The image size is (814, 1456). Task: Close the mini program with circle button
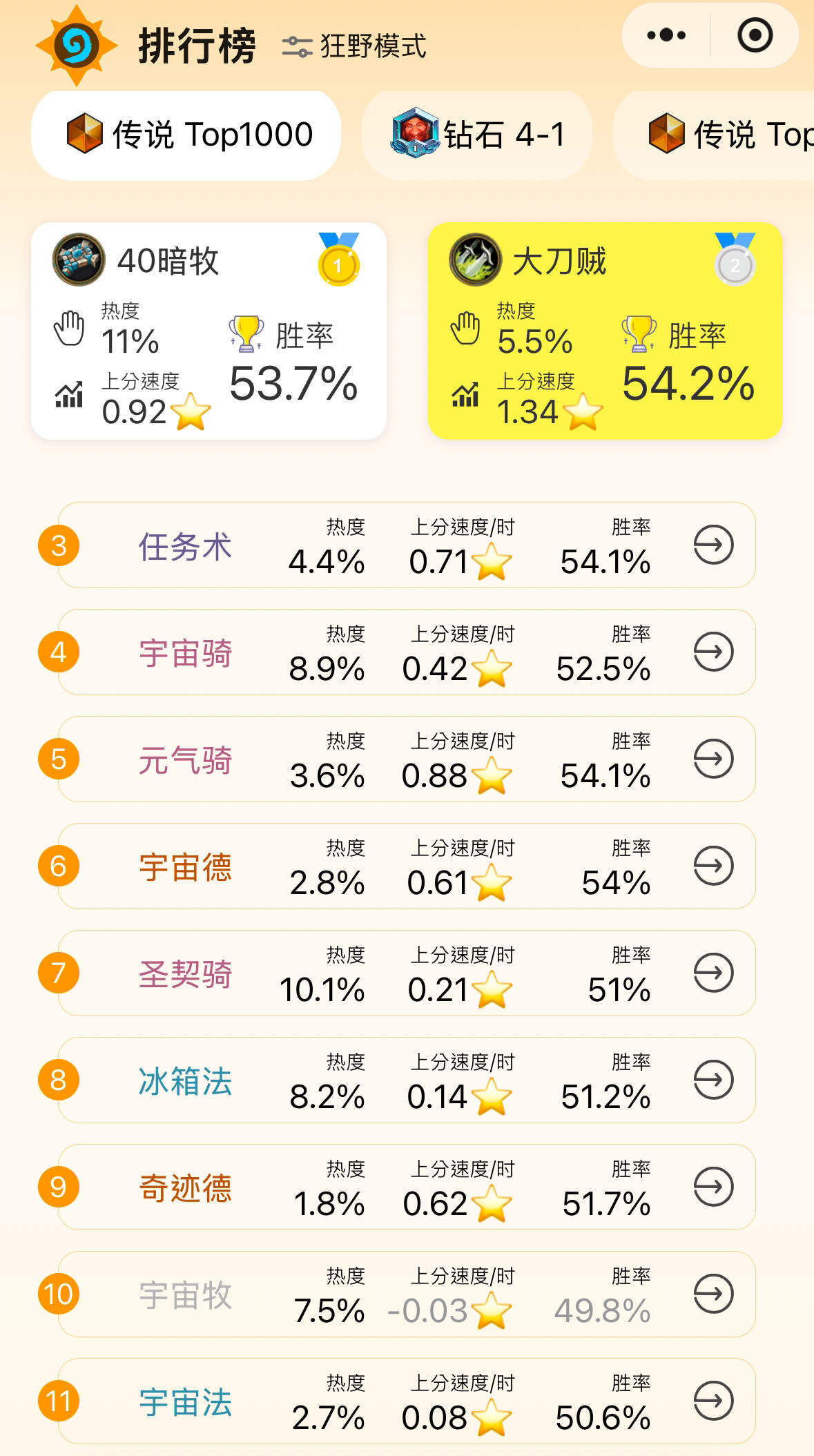[x=755, y=35]
